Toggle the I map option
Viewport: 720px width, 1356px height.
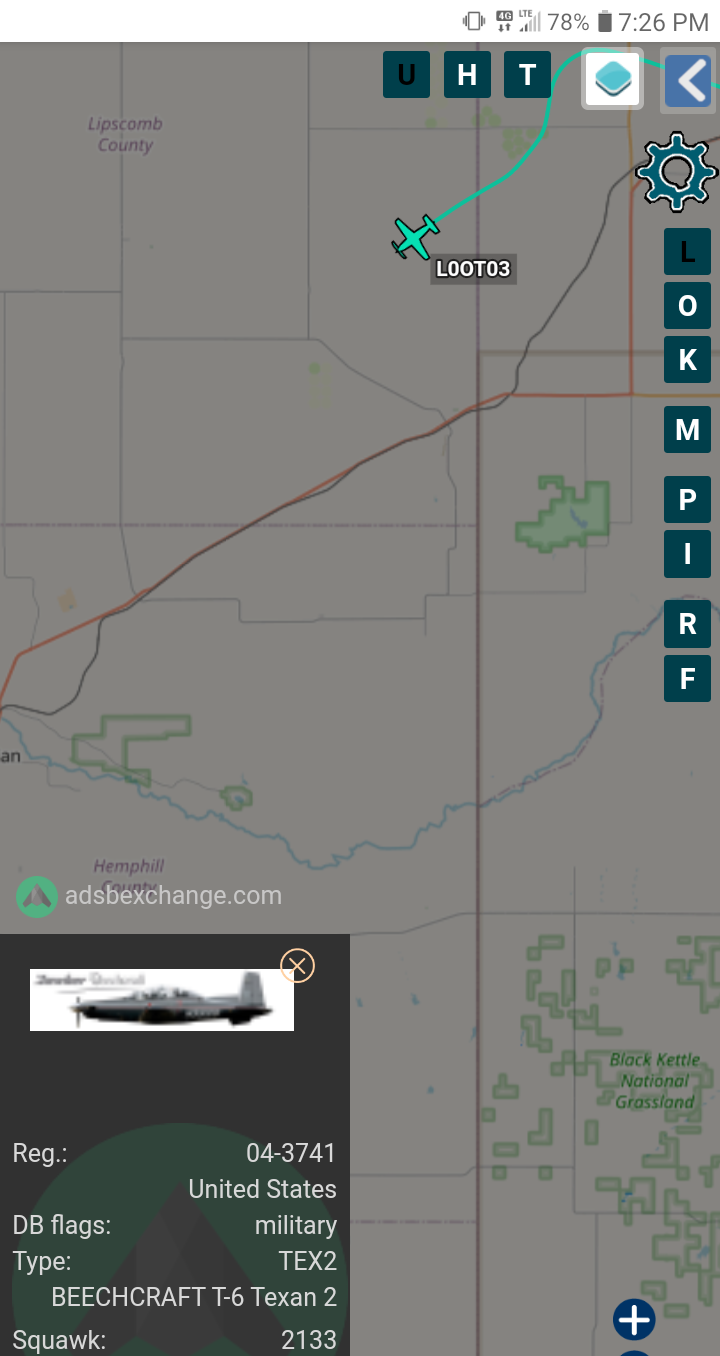point(687,554)
